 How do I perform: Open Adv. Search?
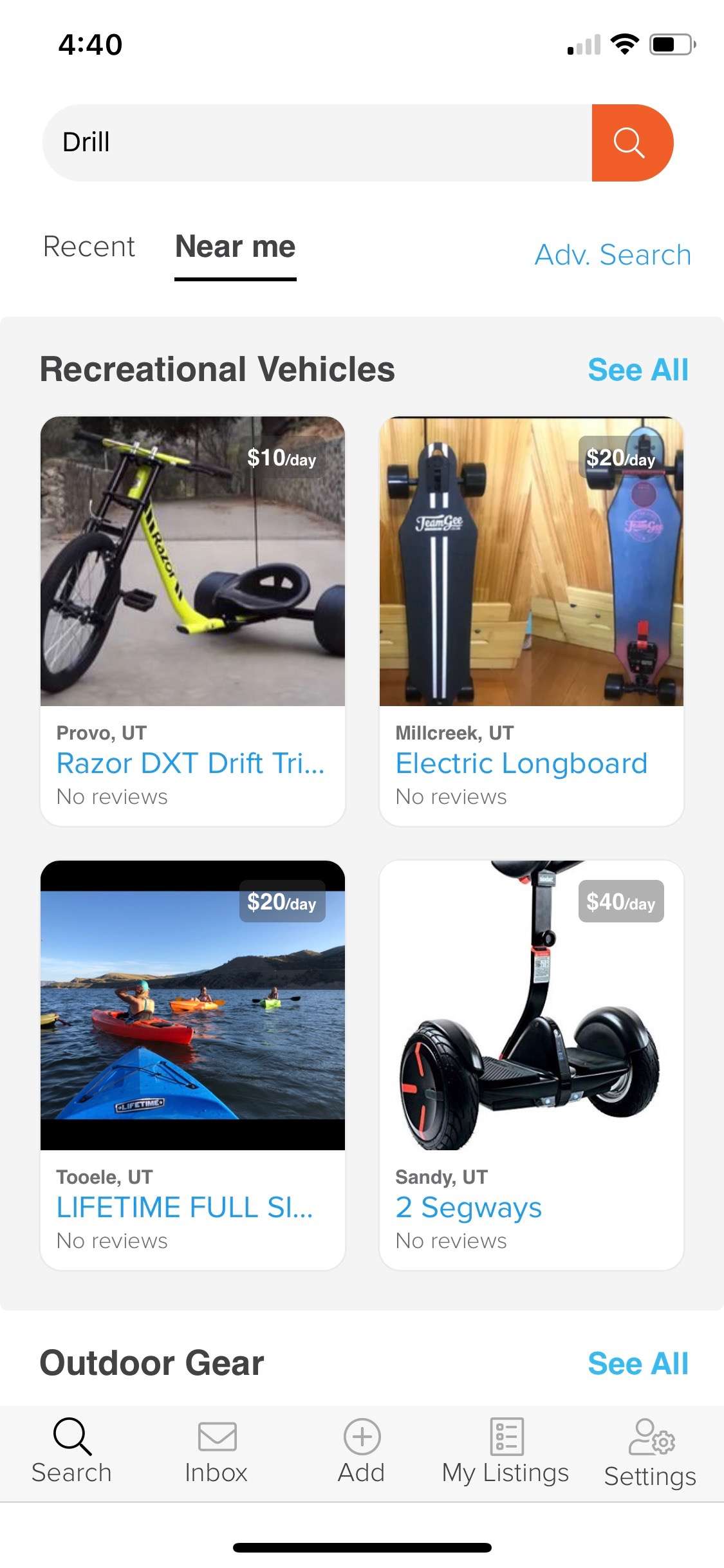(612, 255)
